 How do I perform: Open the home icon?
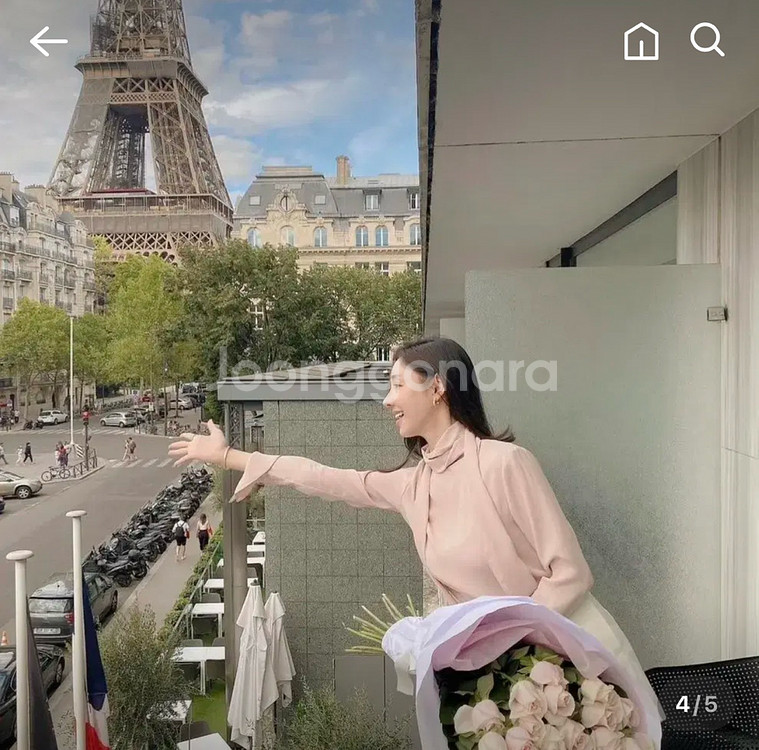pos(641,42)
